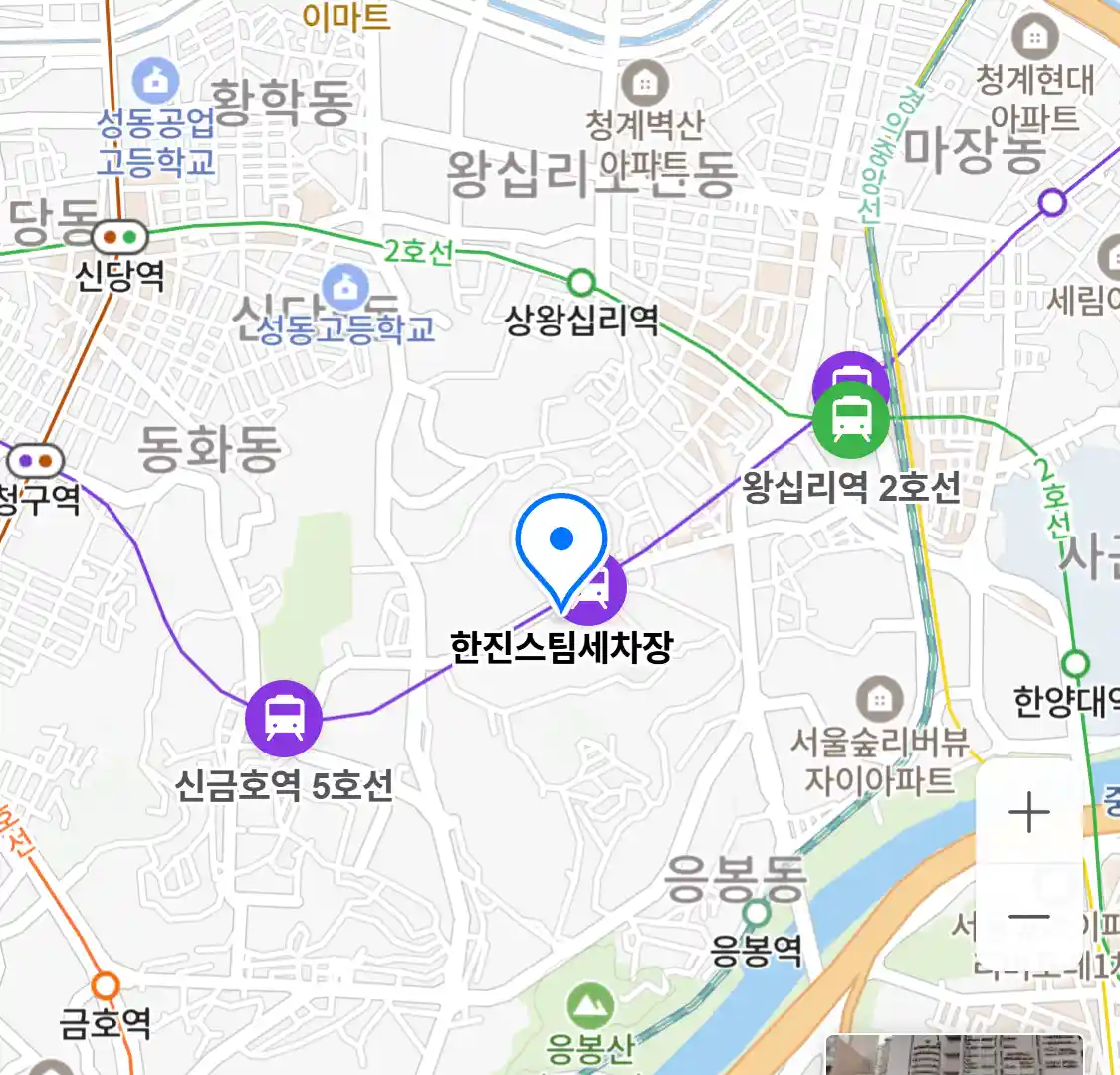
Task: Zoom out of the map
Action: coord(1028,918)
